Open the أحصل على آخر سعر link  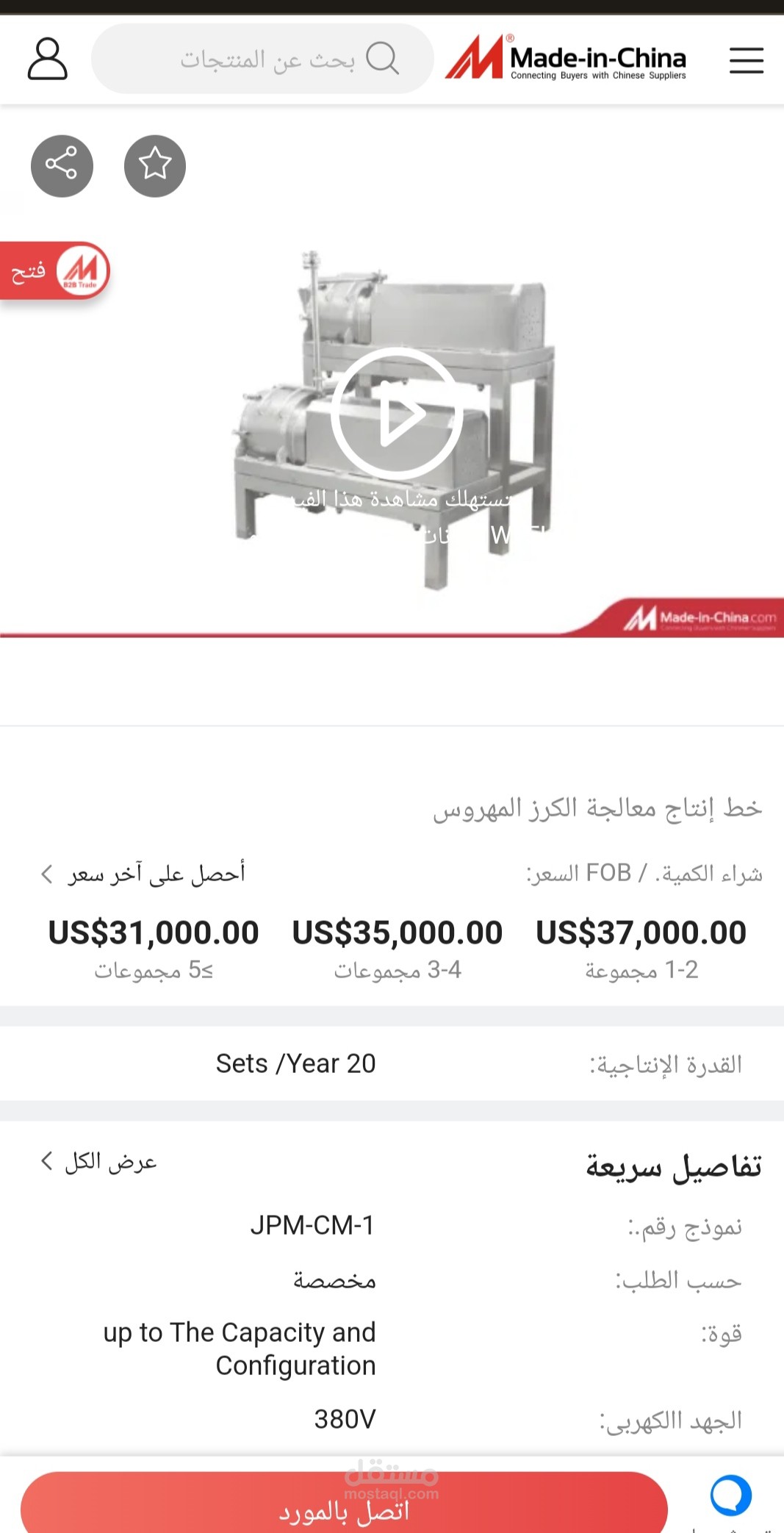tap(143, 874)
